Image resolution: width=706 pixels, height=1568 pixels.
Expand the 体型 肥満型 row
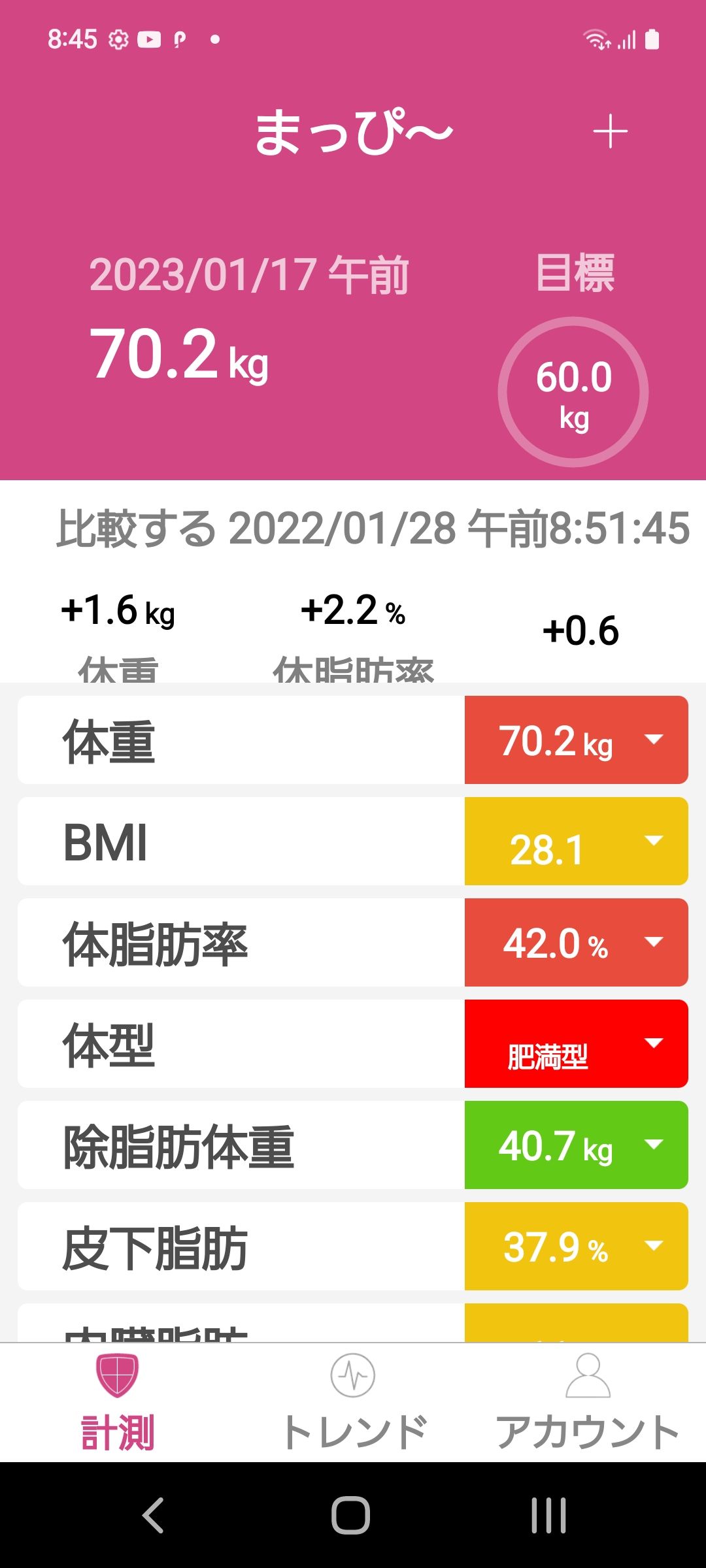[353, 1043]
